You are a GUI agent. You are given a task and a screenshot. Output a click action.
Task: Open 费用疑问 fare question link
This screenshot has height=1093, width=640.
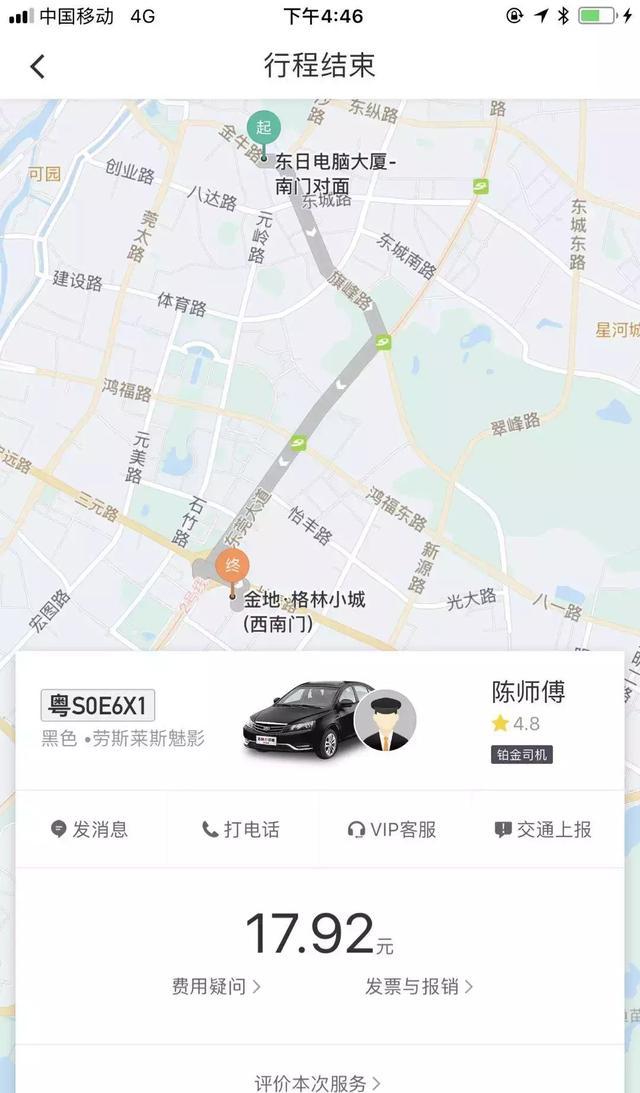(216, 986)
